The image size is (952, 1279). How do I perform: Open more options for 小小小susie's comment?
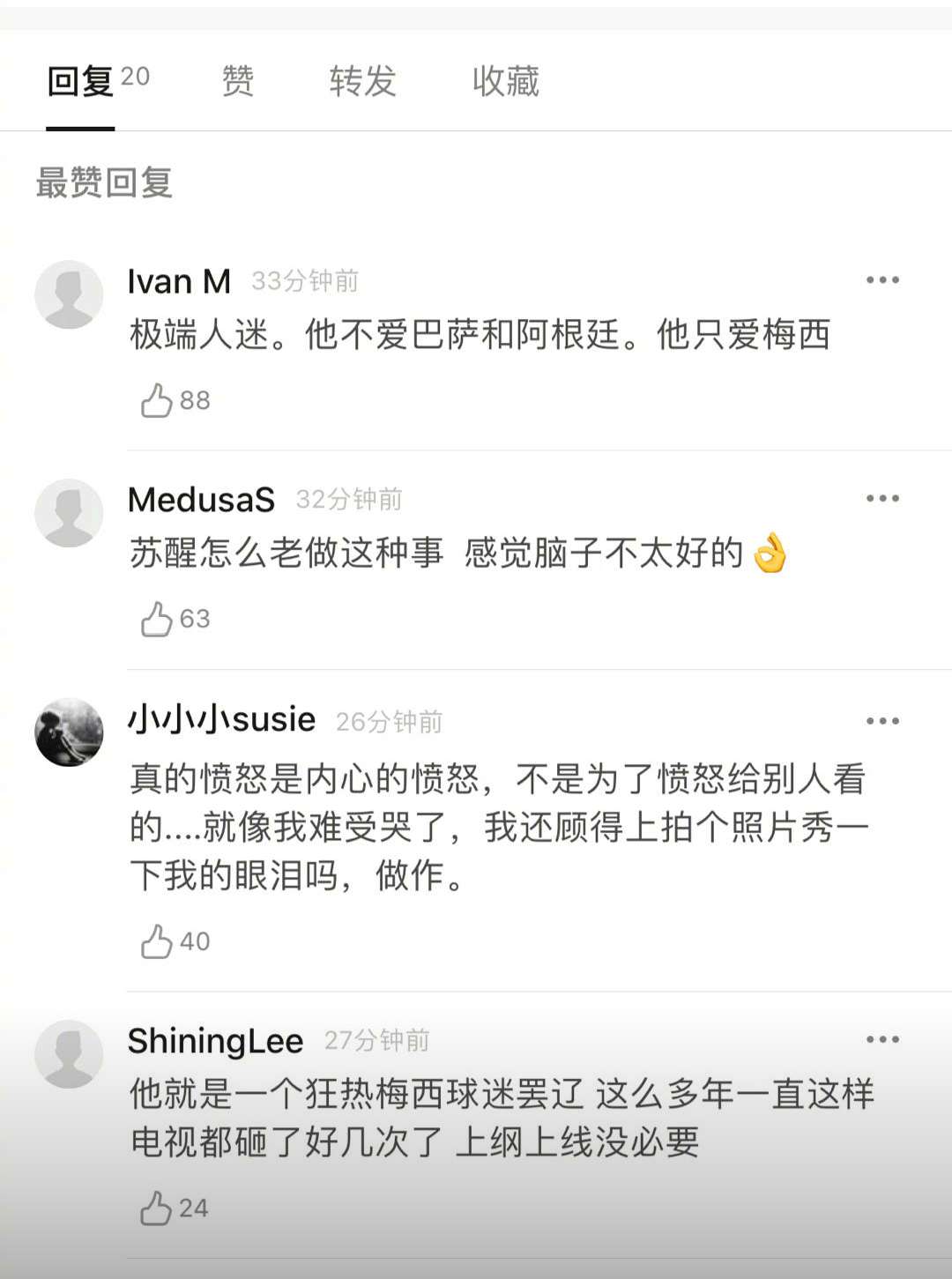(x=882, y=720)
